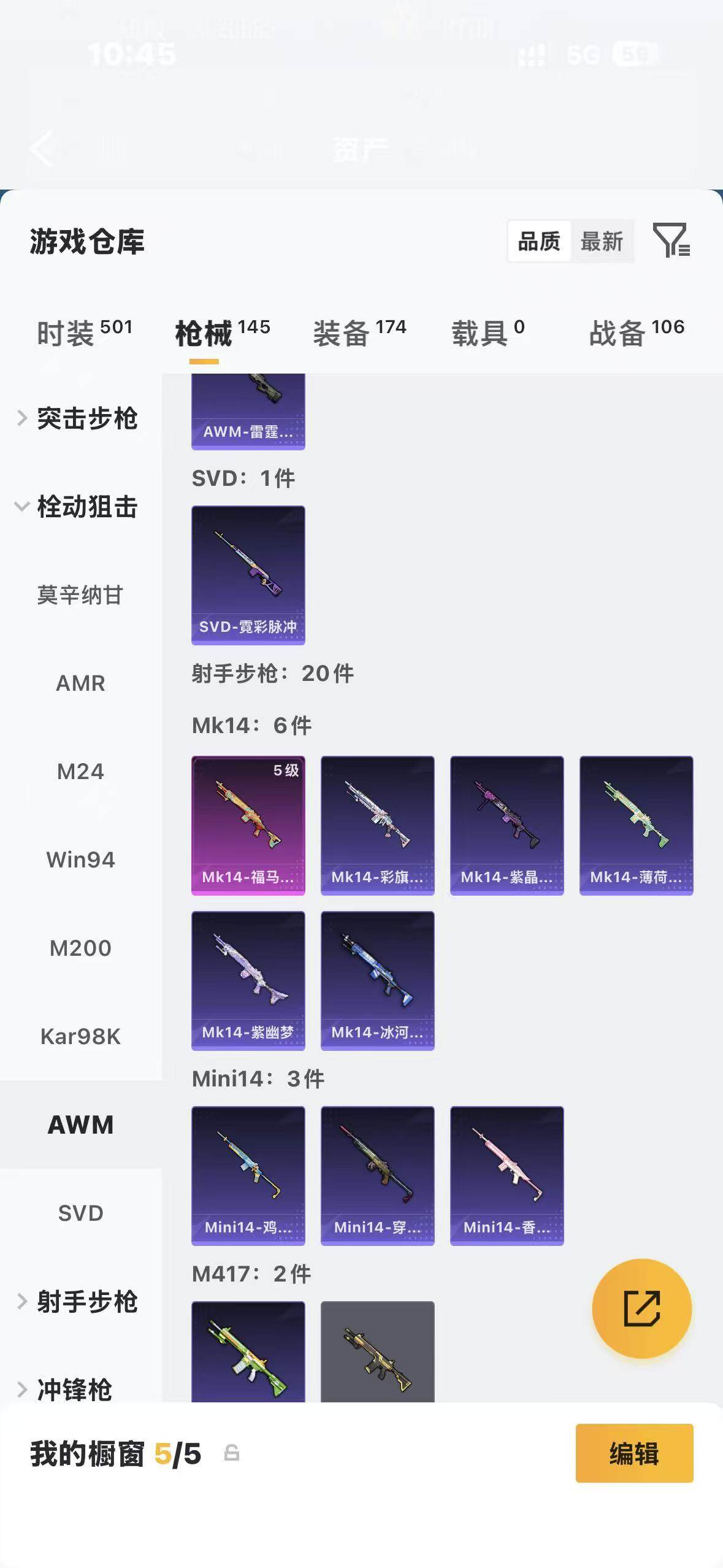Tap the 编辑 button for 我的橱窗
The height and width of the screenshot is (1568, 723).
pos(634,1453)
